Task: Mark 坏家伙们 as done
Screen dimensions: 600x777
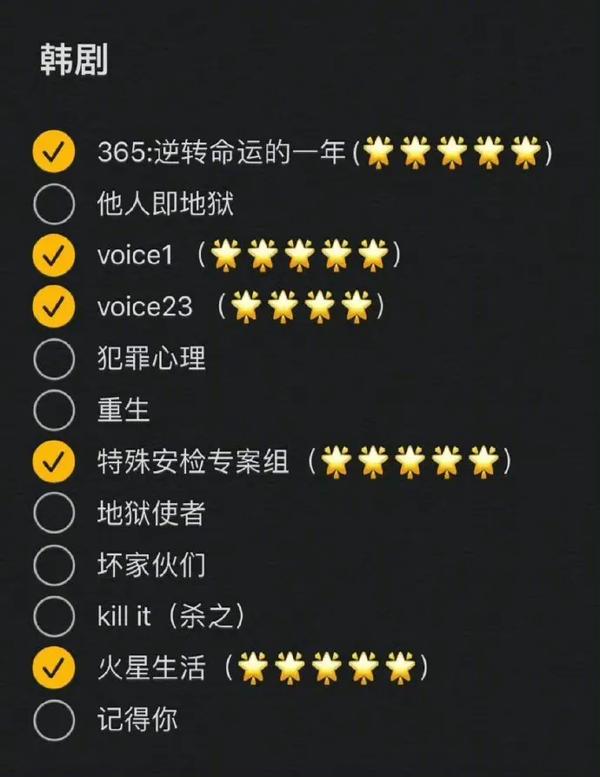Action: pyautogui.click(x=54, y=564)
